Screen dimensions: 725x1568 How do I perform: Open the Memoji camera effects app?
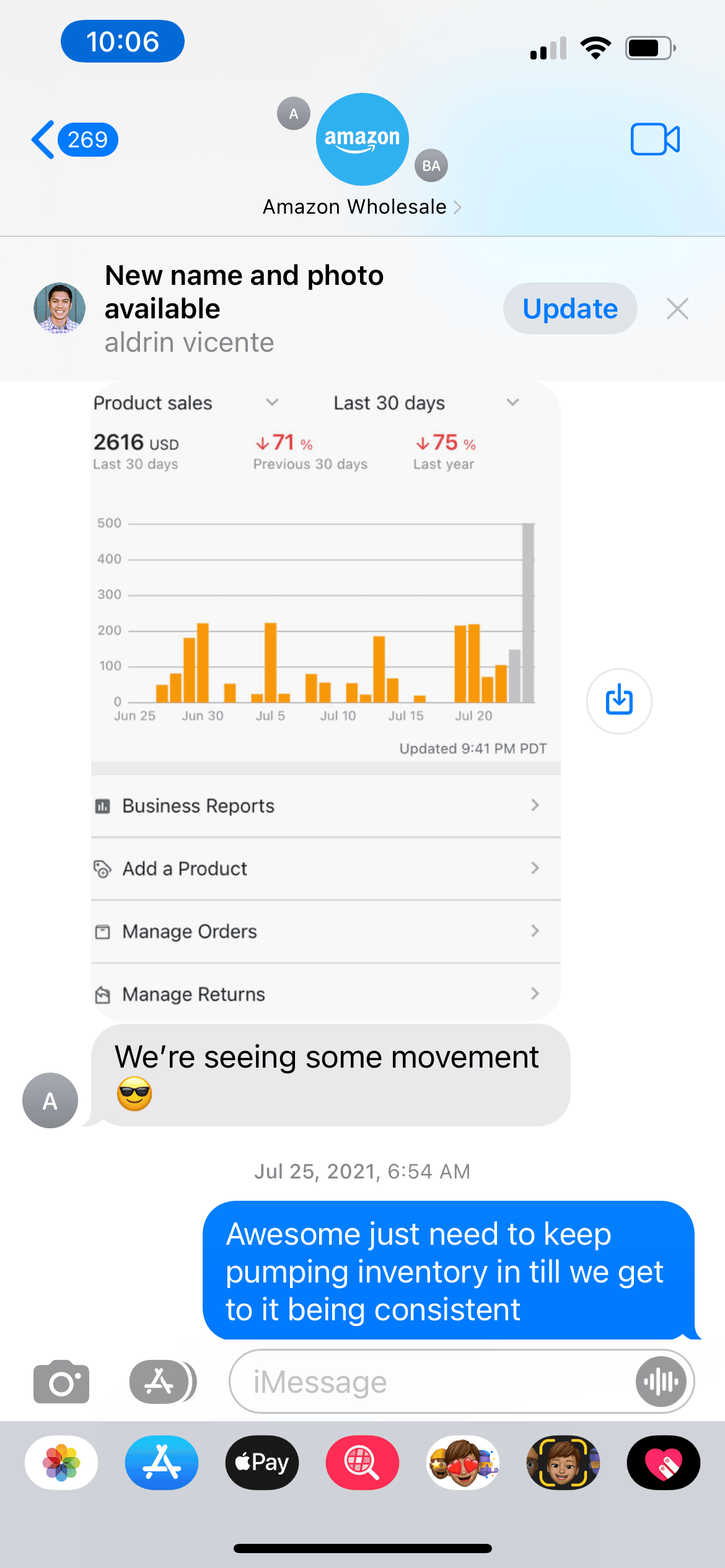click(563, 1463)
